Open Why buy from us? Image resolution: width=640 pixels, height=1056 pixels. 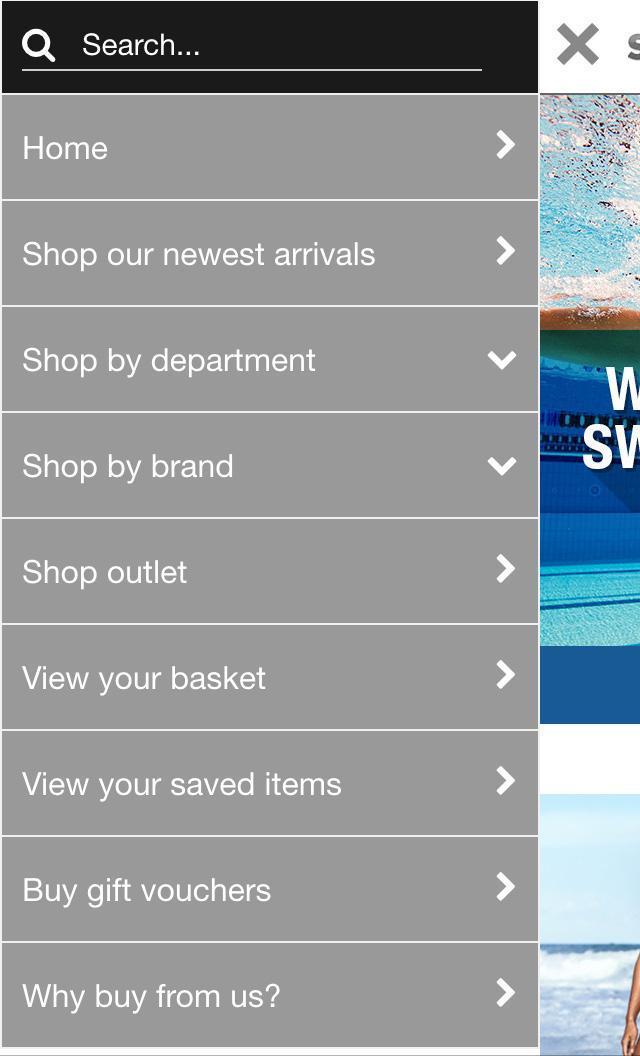pos(269,996)
